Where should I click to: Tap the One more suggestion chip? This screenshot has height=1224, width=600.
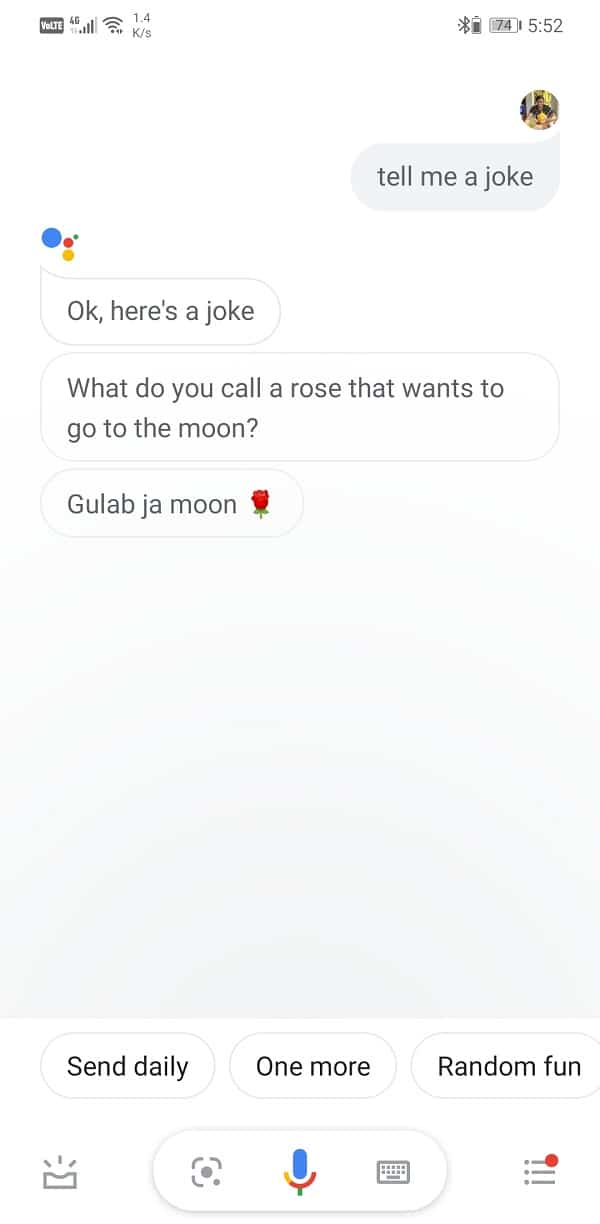(313, 1066)
